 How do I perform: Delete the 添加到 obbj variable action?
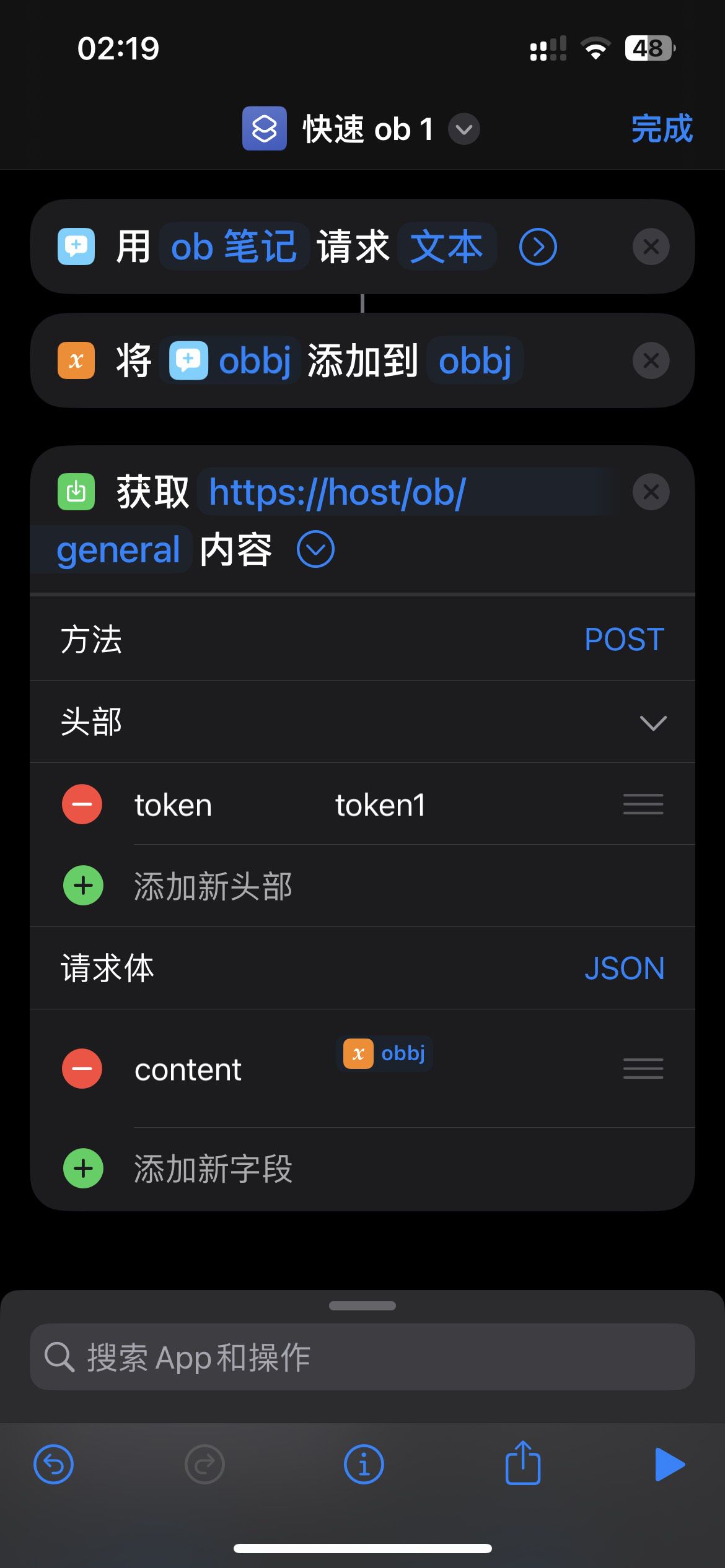tap(651, 360)
